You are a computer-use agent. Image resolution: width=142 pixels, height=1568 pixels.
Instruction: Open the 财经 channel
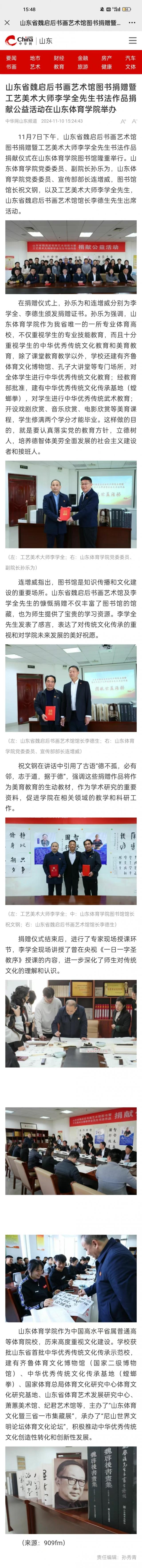(59, 58)
